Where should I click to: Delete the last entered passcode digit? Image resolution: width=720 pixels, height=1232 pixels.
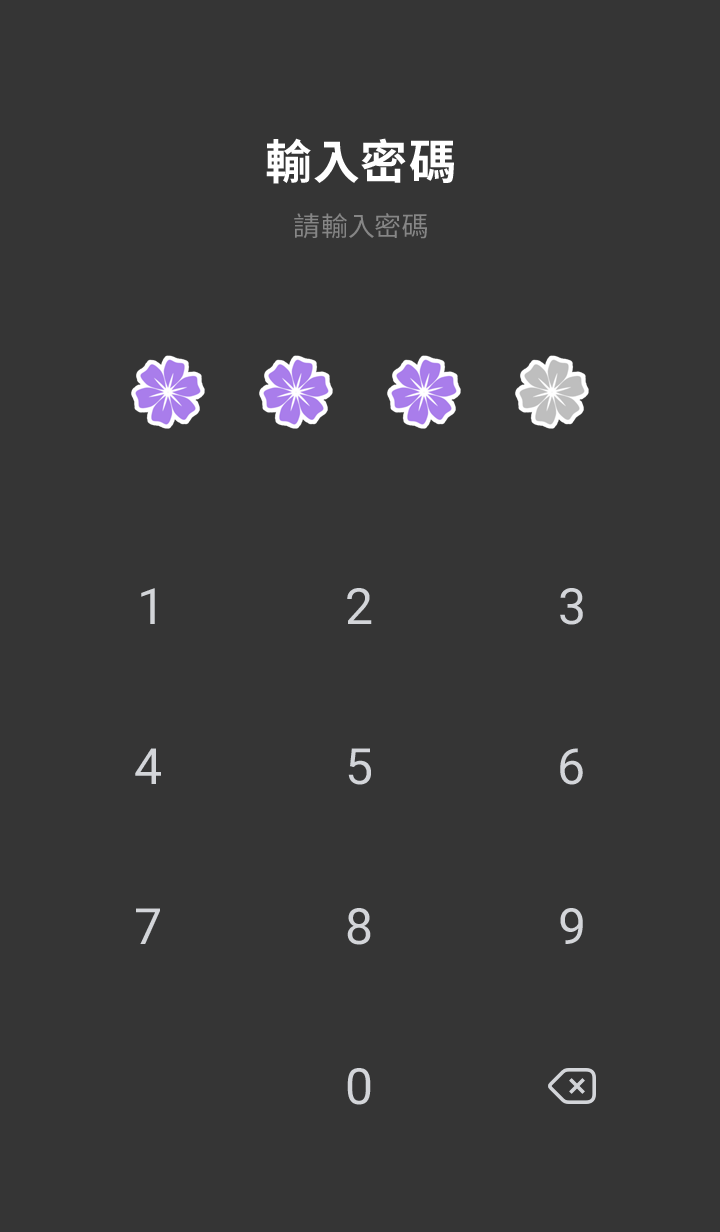(572, 1086)
